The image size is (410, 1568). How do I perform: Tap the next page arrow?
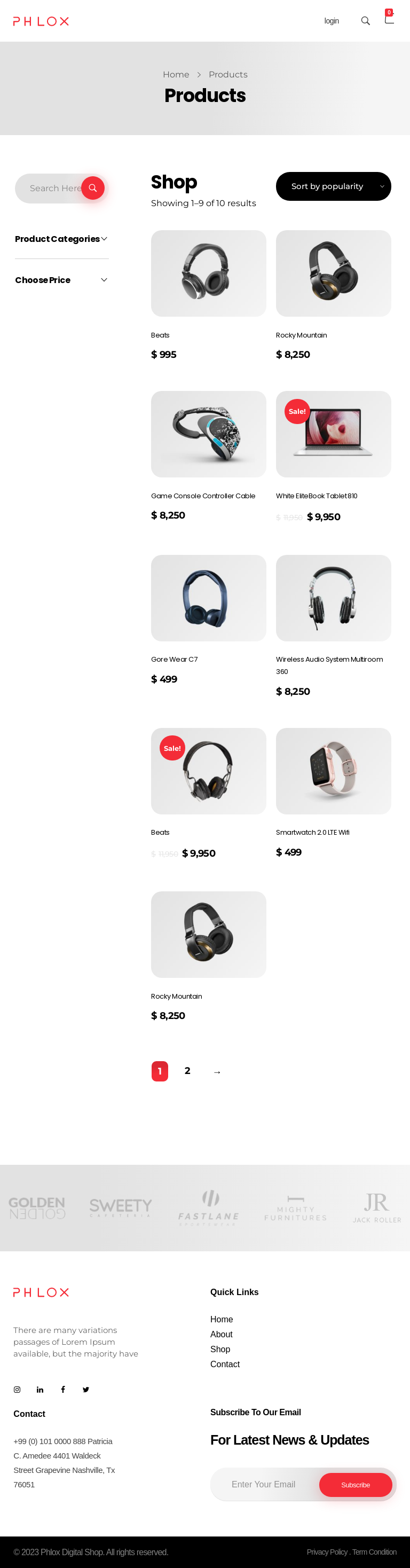(217, 1072)
